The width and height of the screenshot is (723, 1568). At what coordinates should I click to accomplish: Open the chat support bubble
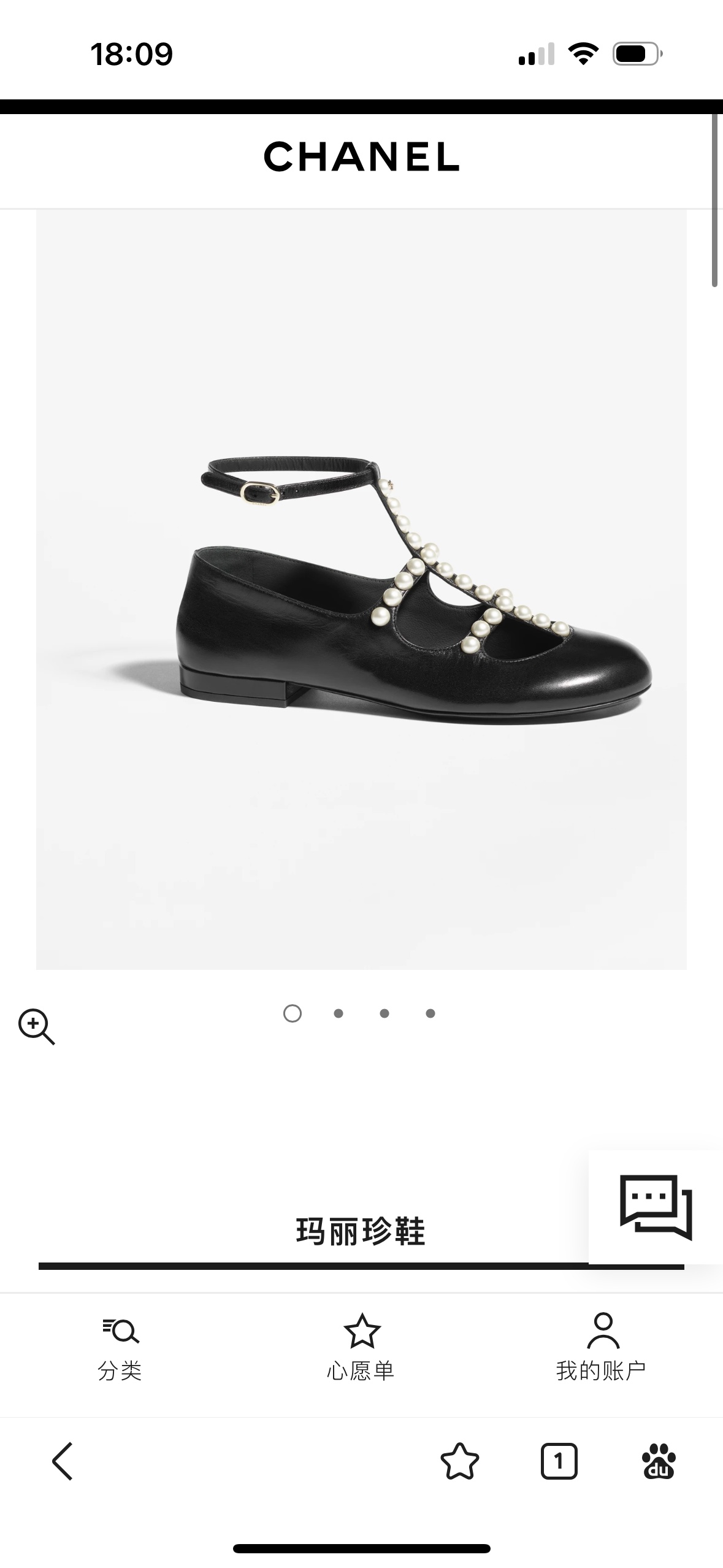click(x=656, y=1207)
